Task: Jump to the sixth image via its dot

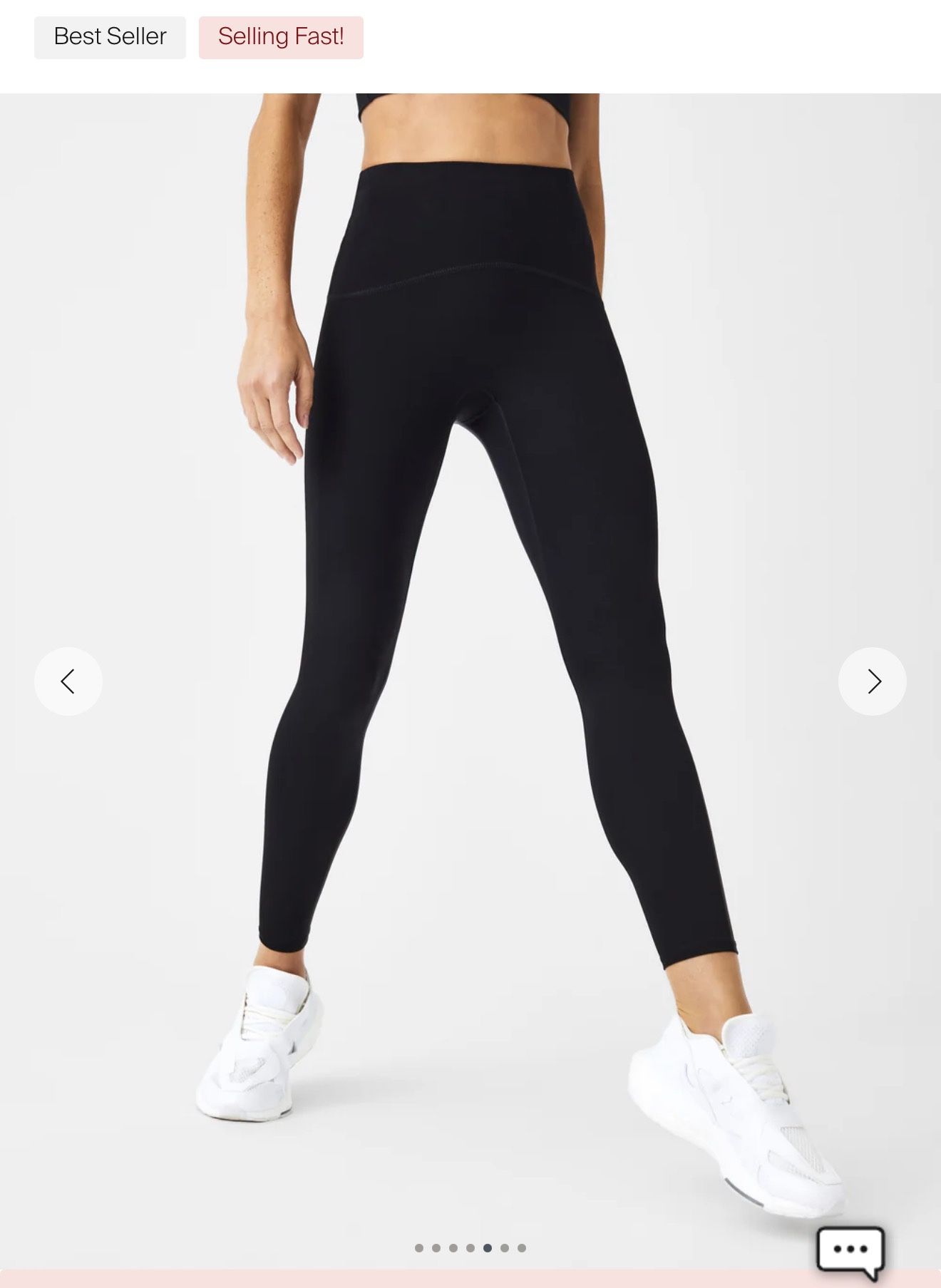Action: coord(505,1247)
